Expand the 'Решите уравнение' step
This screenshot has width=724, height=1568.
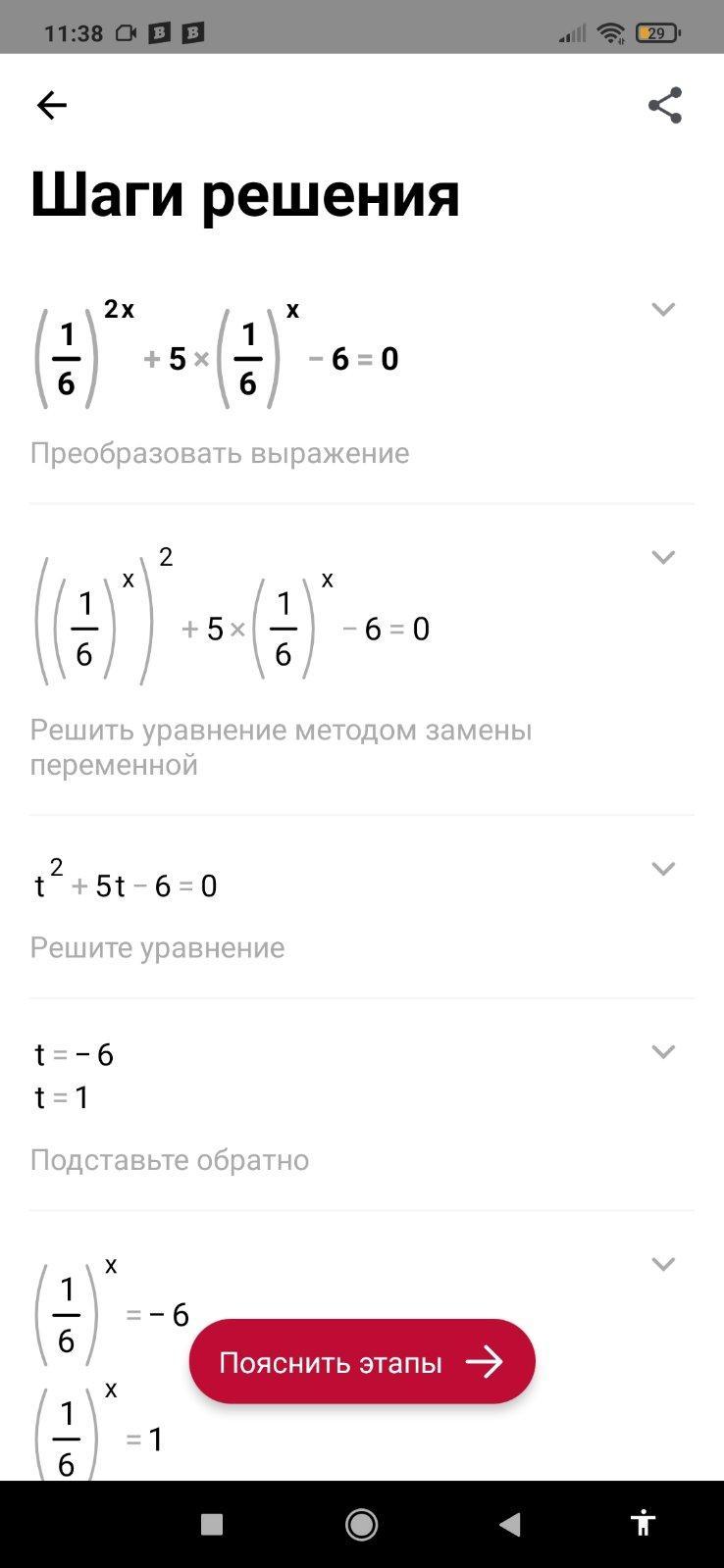pyautogui.click(x=663, y=869)
